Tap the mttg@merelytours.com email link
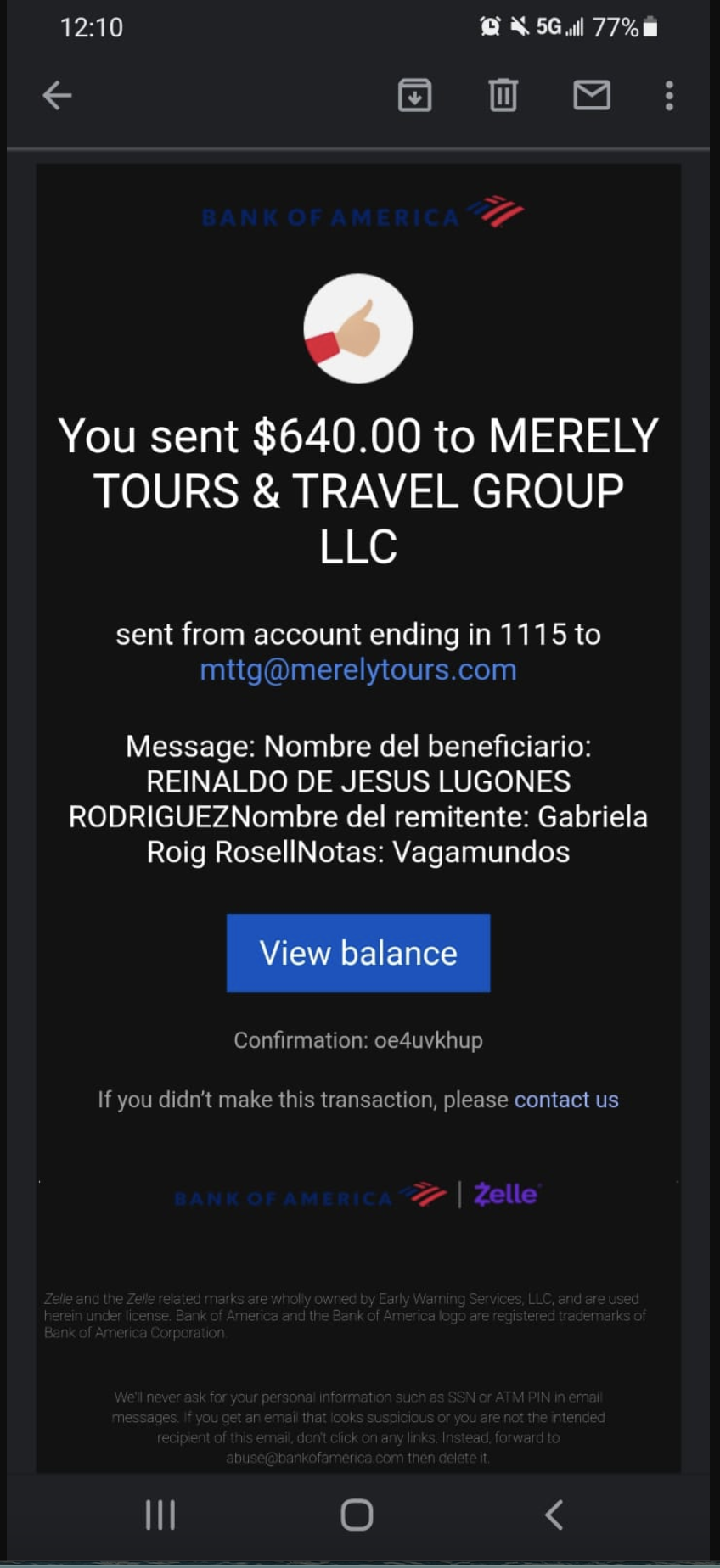Image resolution: width=720 pixels, height=1568 pixels. point(358,669)
